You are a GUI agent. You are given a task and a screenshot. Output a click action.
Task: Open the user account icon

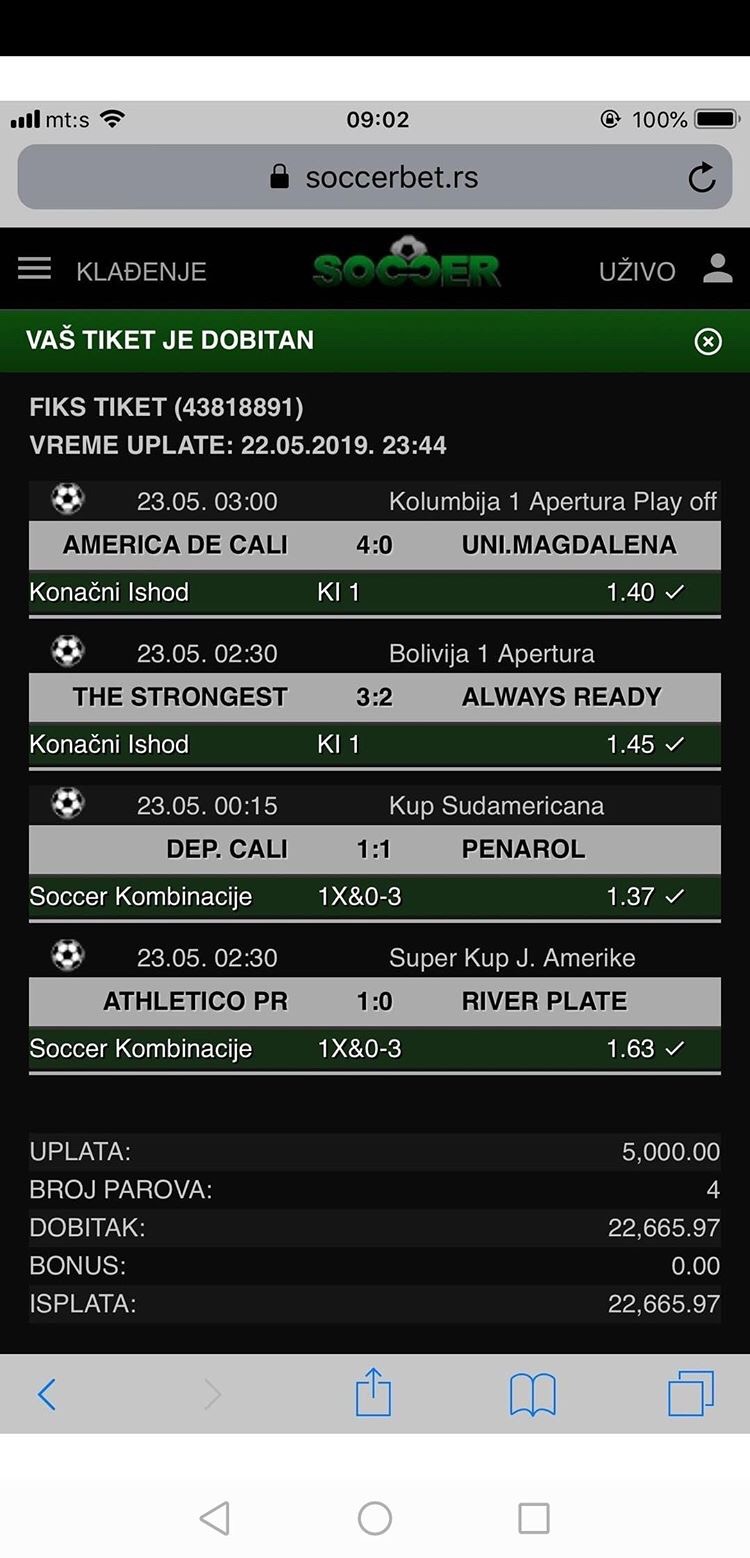tap(717, 269)
